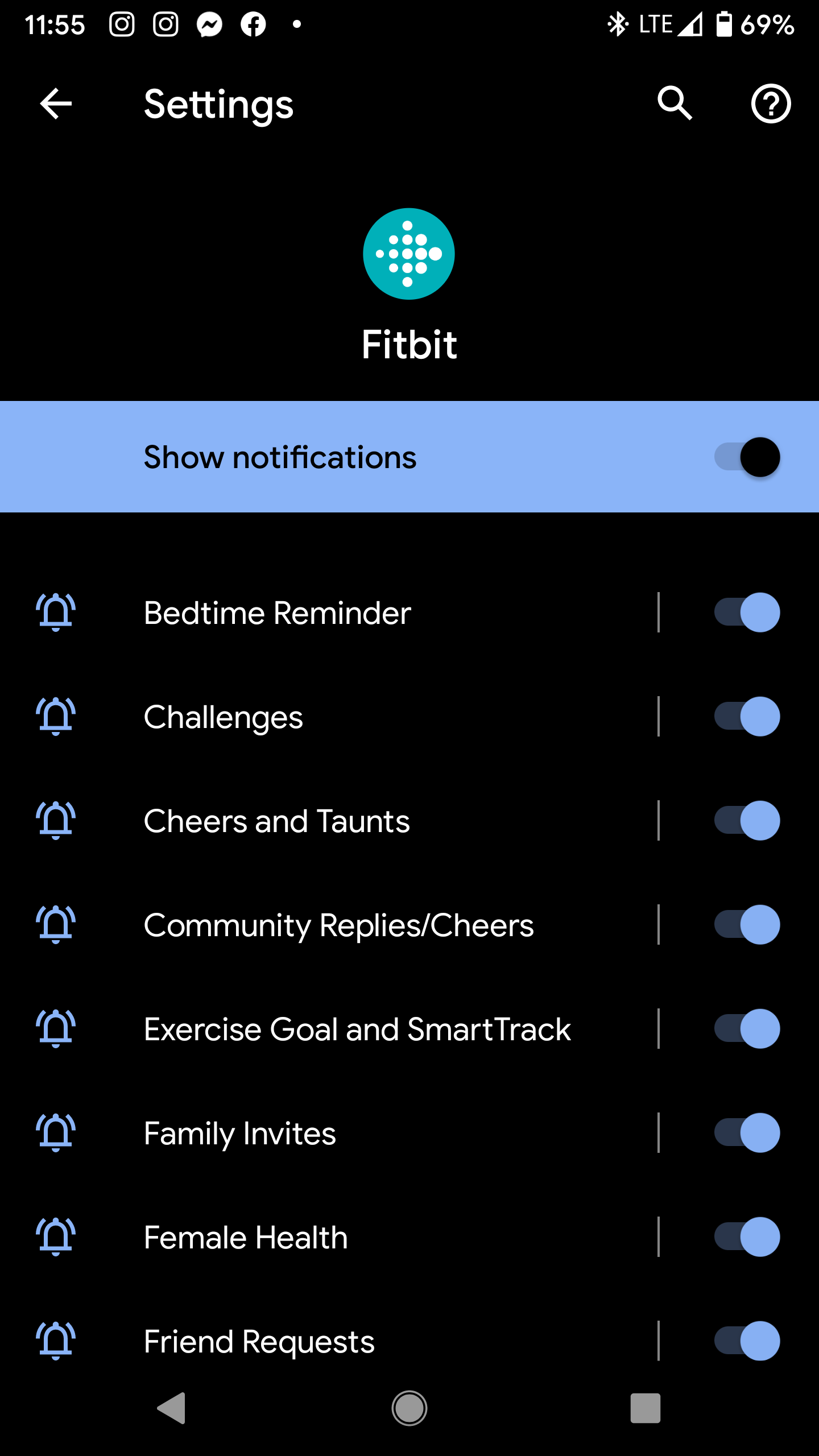The height and width of the screenshot is (1456, 819).
Task: Search settings with the magnifier icon
Action: 675,104
